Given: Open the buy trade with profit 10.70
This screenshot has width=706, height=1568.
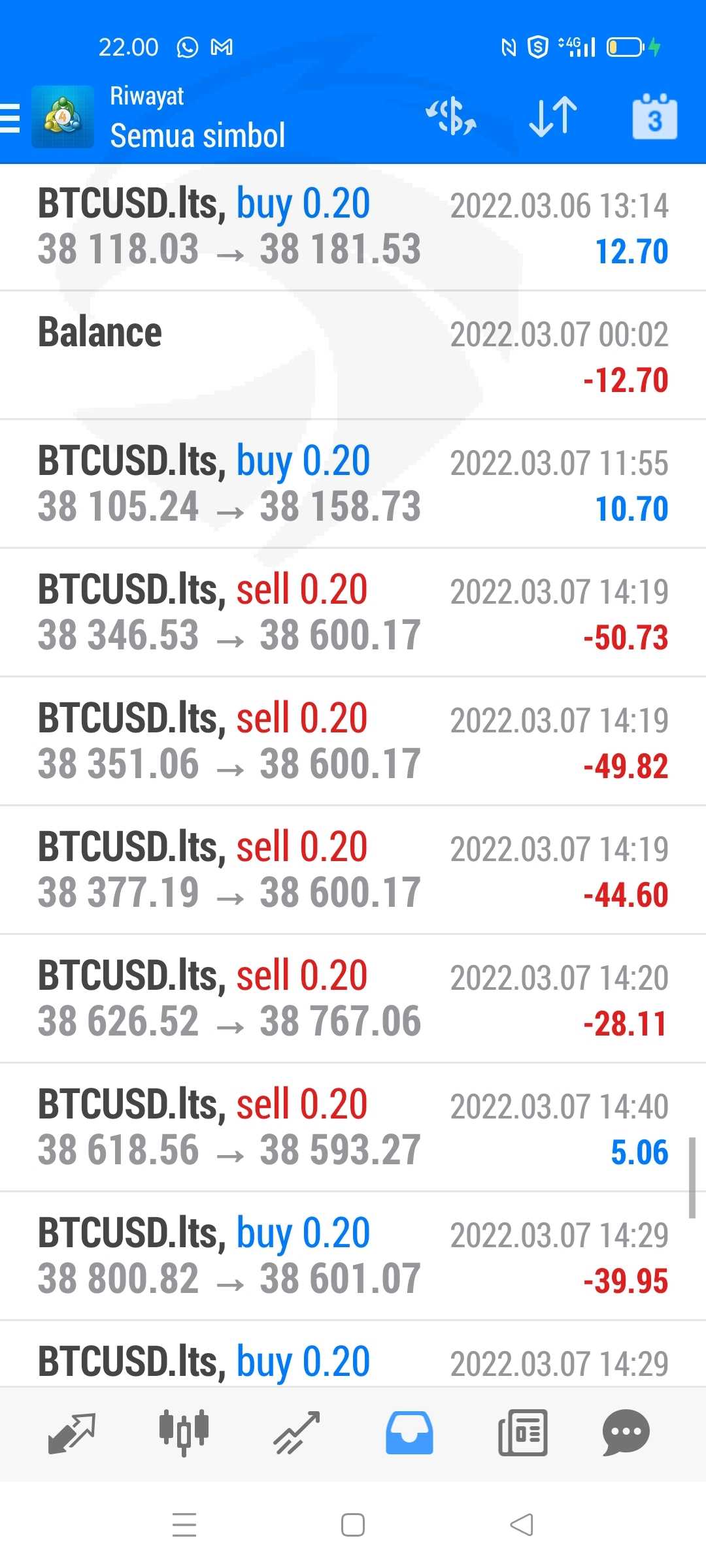Looking at the screenshot, I should [x=353, y=484].
